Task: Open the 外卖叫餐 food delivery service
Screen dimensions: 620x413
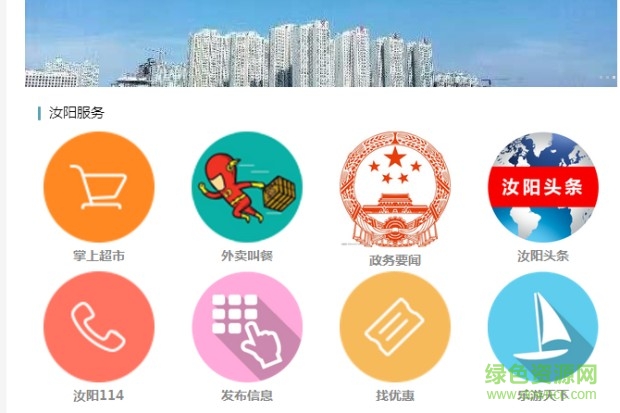Action: (246, 188)
